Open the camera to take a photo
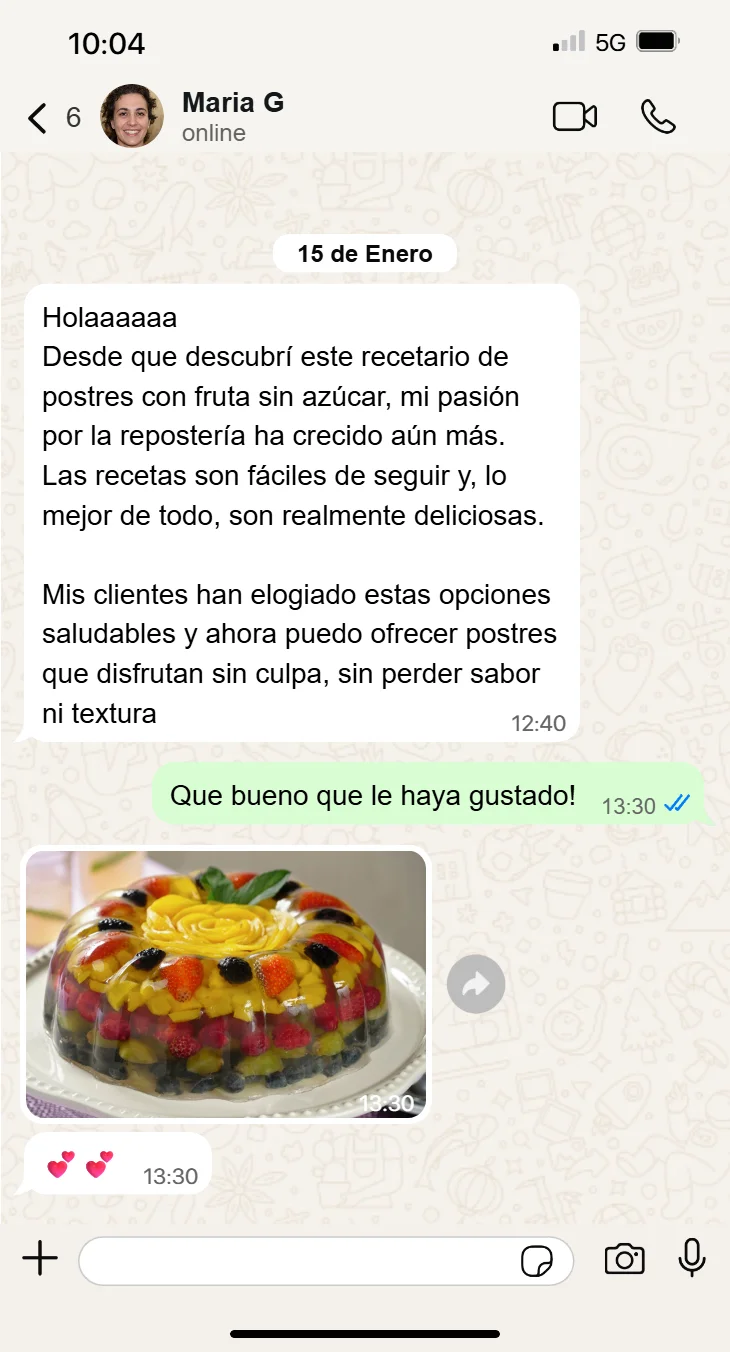Viewport: 730px width, 1352px height. [x=624, y=1259]
